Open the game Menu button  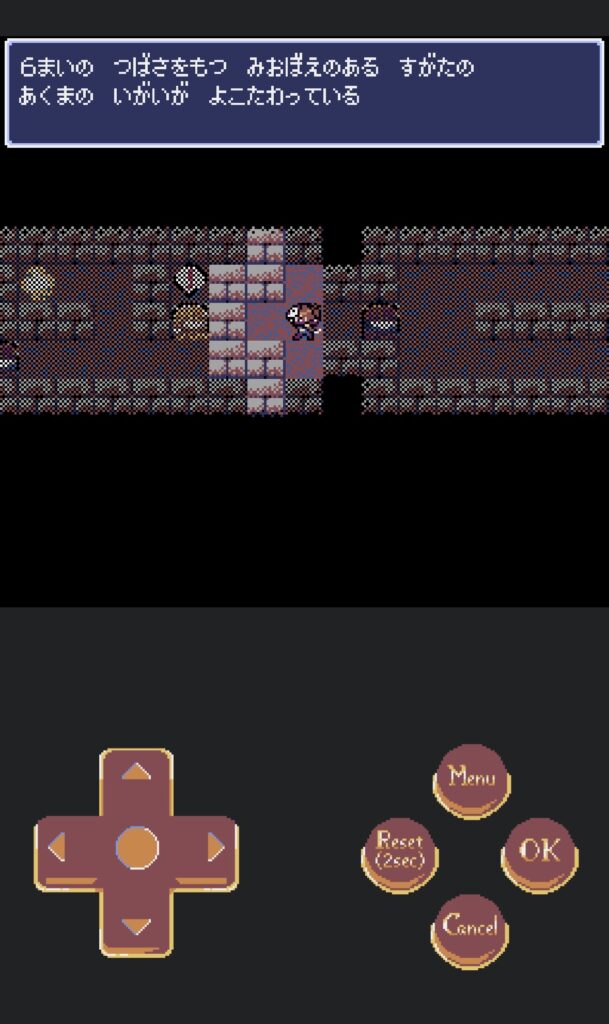(471, 778)
